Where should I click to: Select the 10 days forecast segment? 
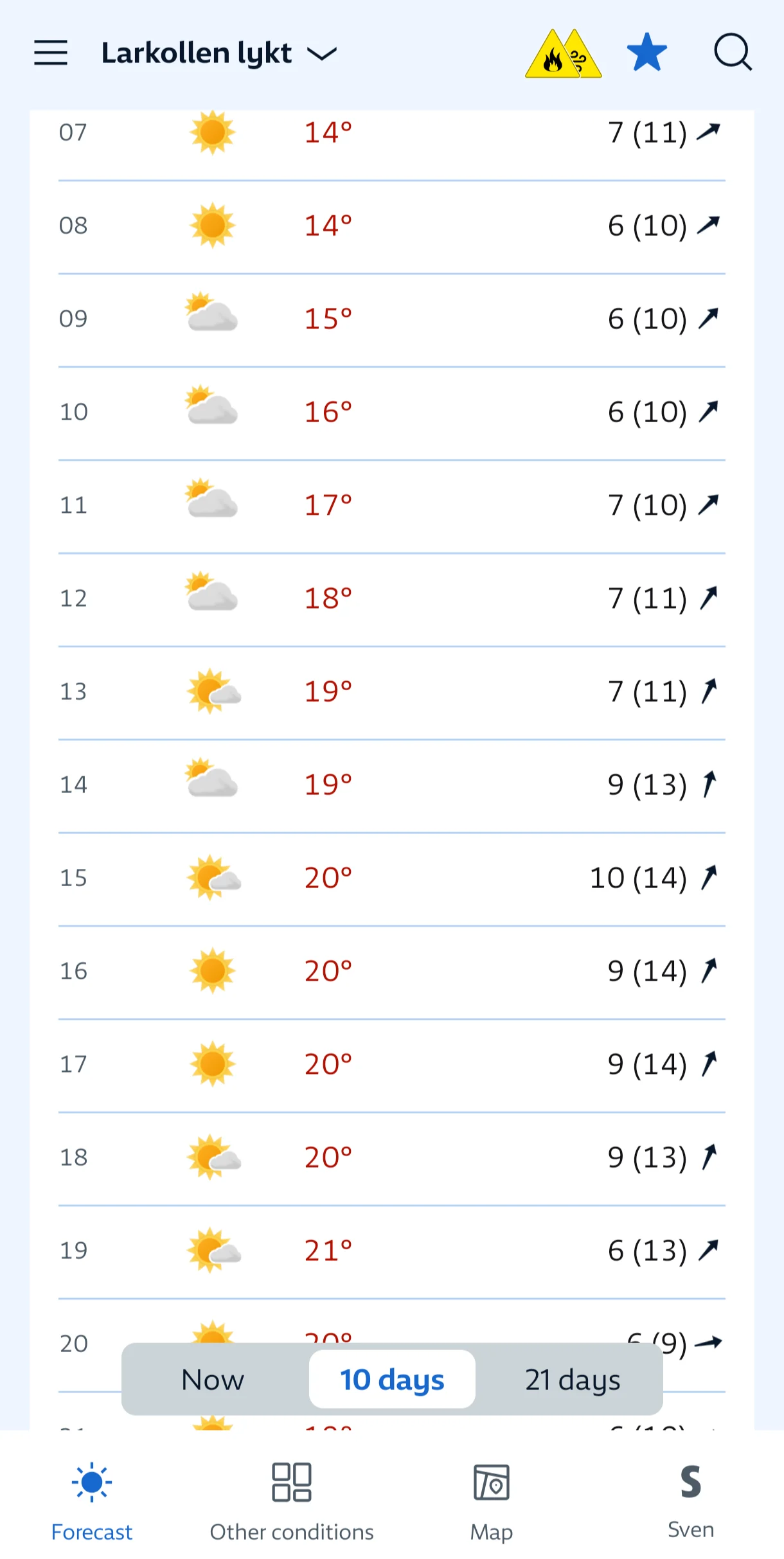click(x=392, y=1379)
